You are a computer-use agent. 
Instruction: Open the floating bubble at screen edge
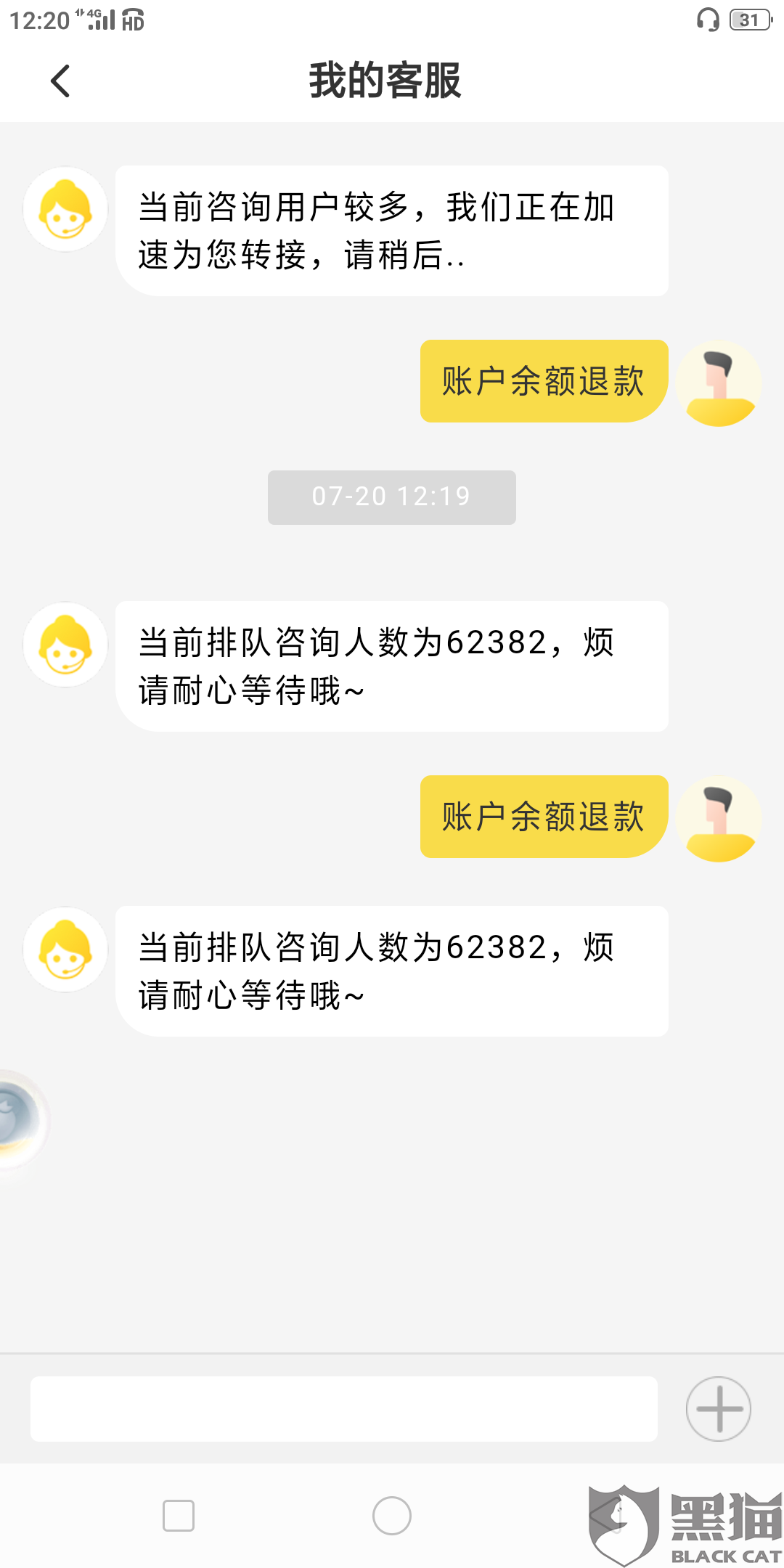(19, 1119)
